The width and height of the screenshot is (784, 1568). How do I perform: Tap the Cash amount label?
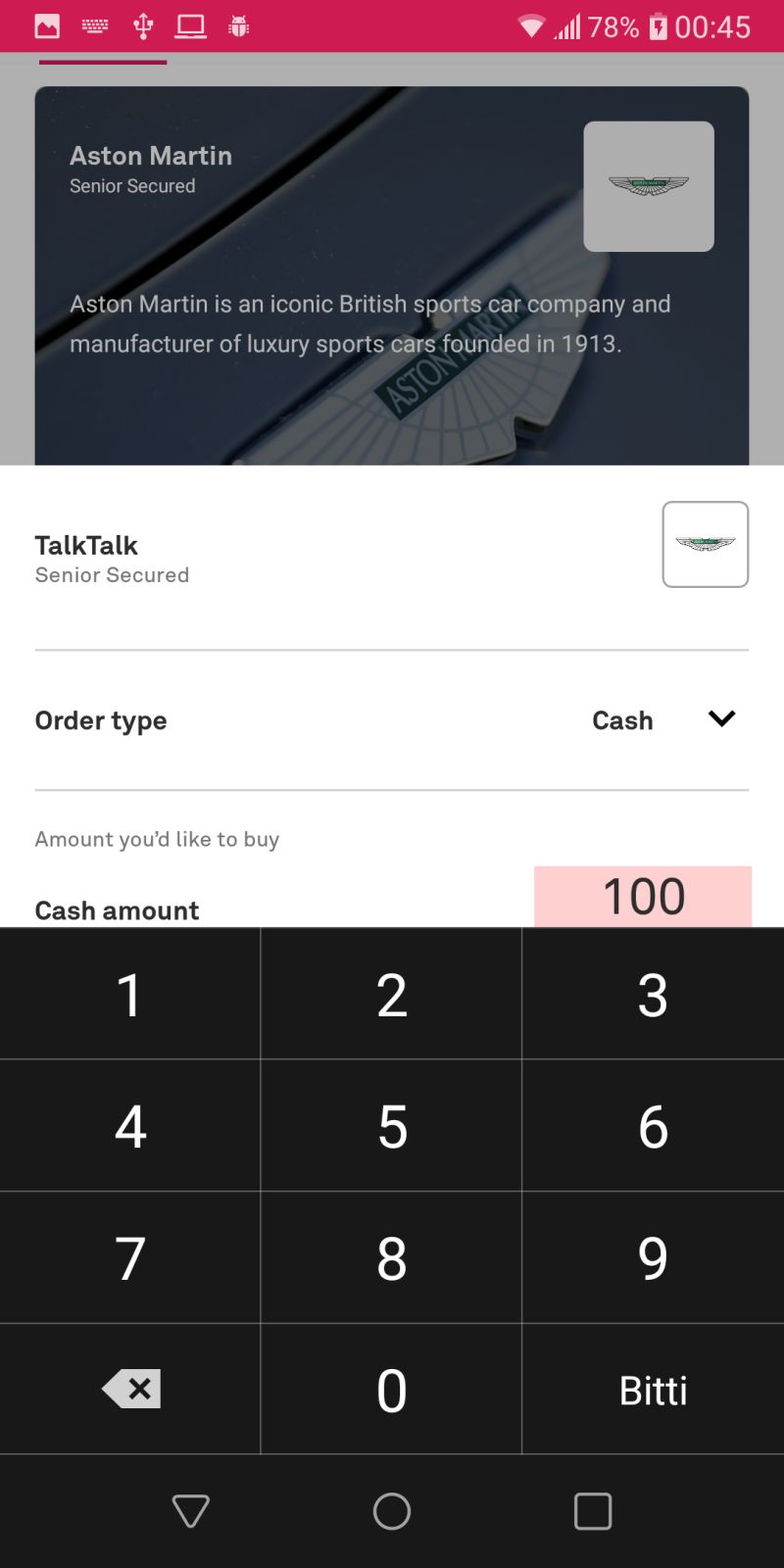point(116,909)
